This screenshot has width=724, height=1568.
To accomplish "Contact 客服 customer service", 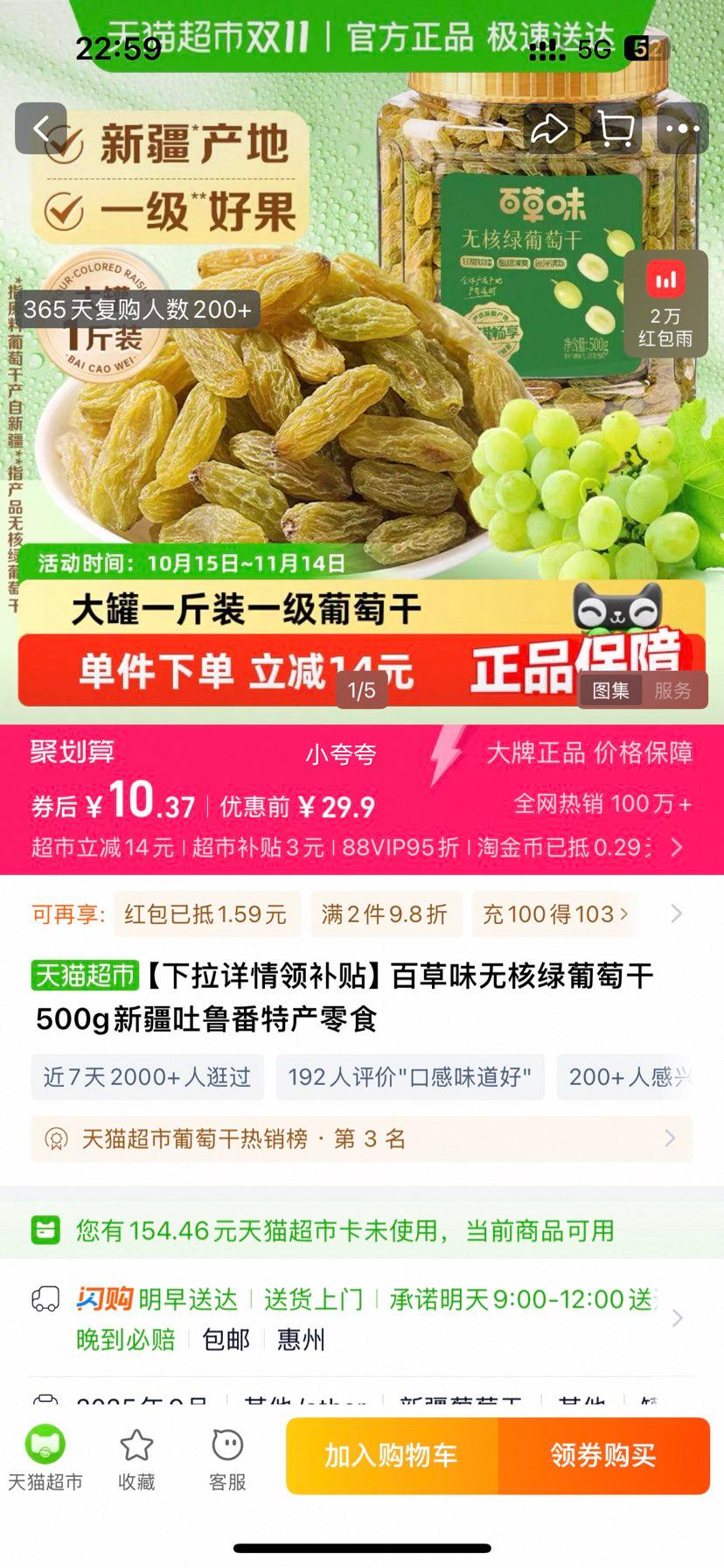I will pos(227,1458).
